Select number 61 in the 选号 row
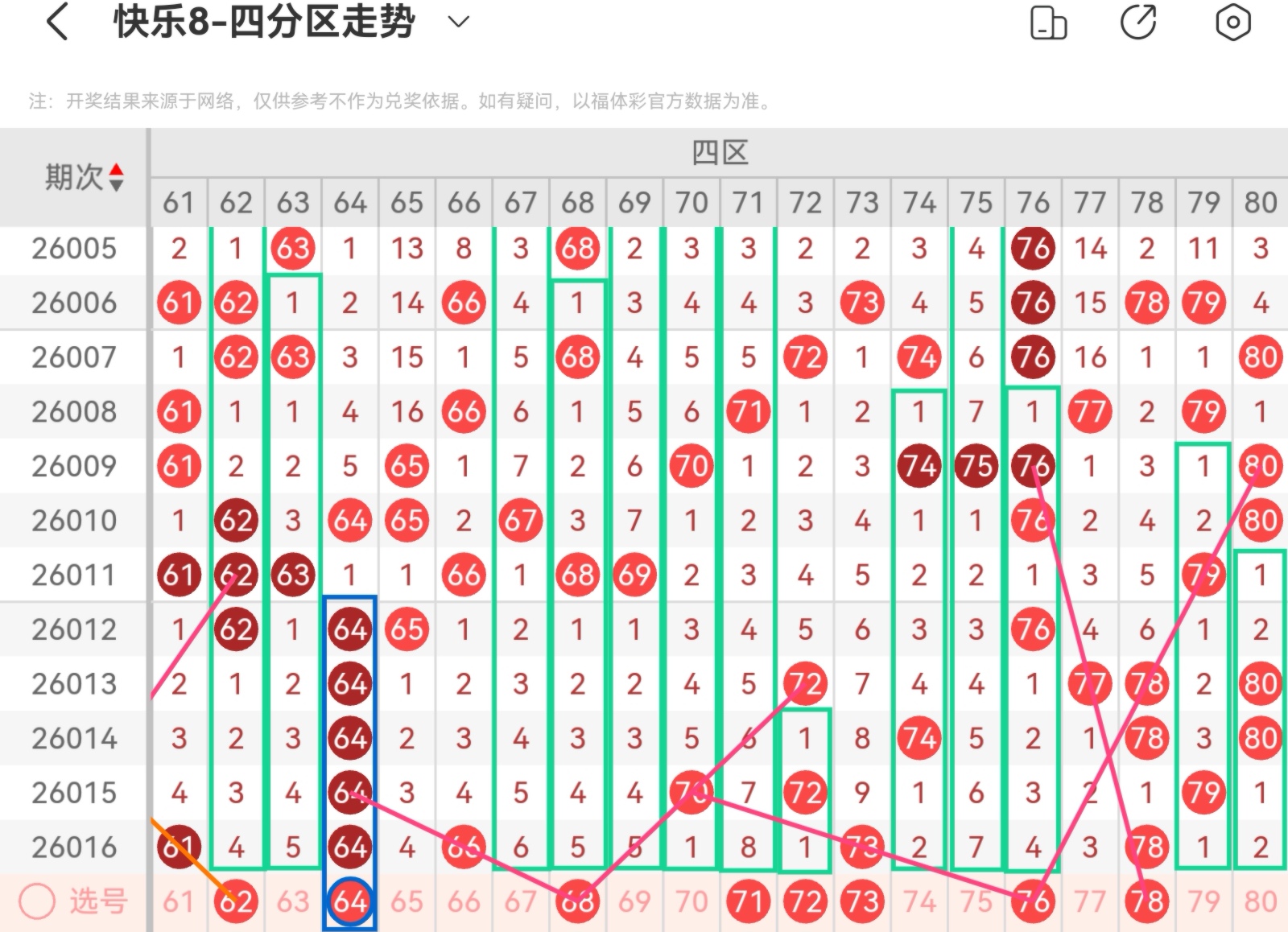Image resolution: width=1288 pixels, height=932 pixels. pyautogui.click(x=179, y=902)
